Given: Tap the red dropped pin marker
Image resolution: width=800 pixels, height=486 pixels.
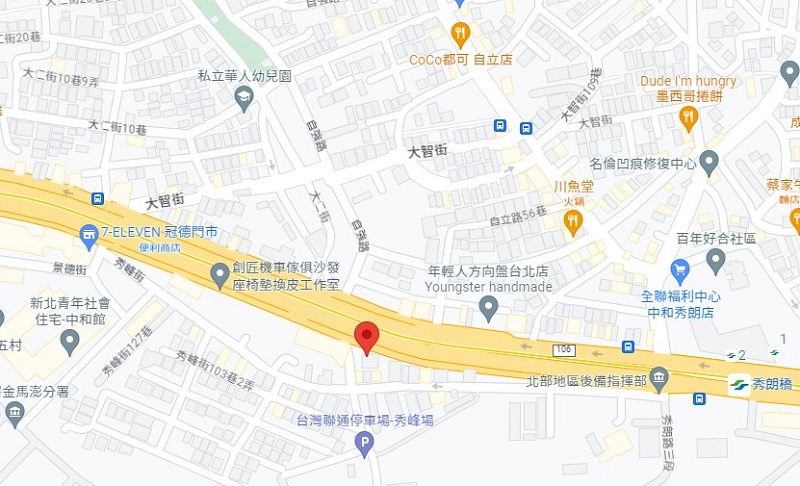Looking at the screenshot, I should (366, 337).
